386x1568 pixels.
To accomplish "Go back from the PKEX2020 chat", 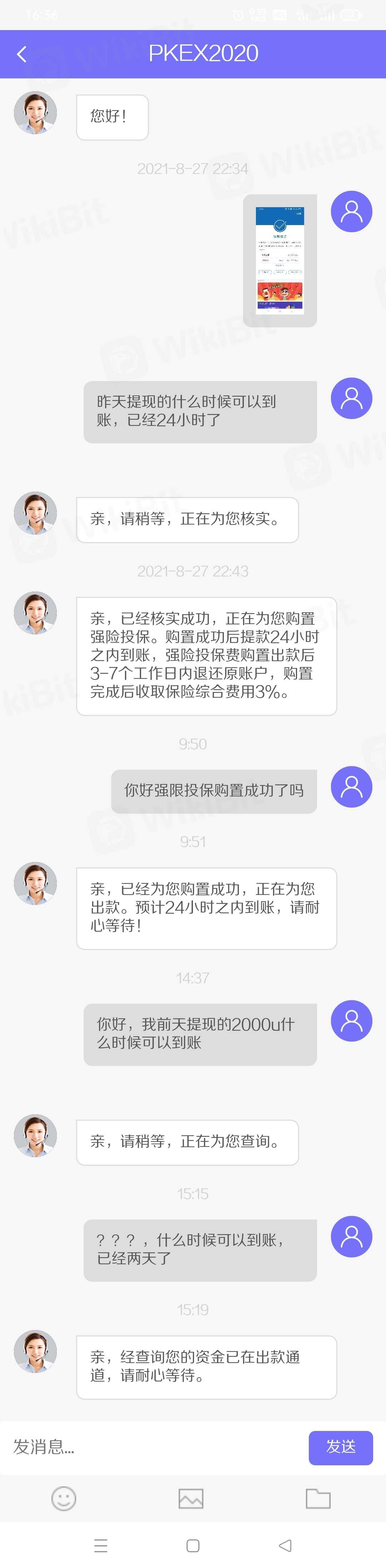I will (x=22, y=54).
